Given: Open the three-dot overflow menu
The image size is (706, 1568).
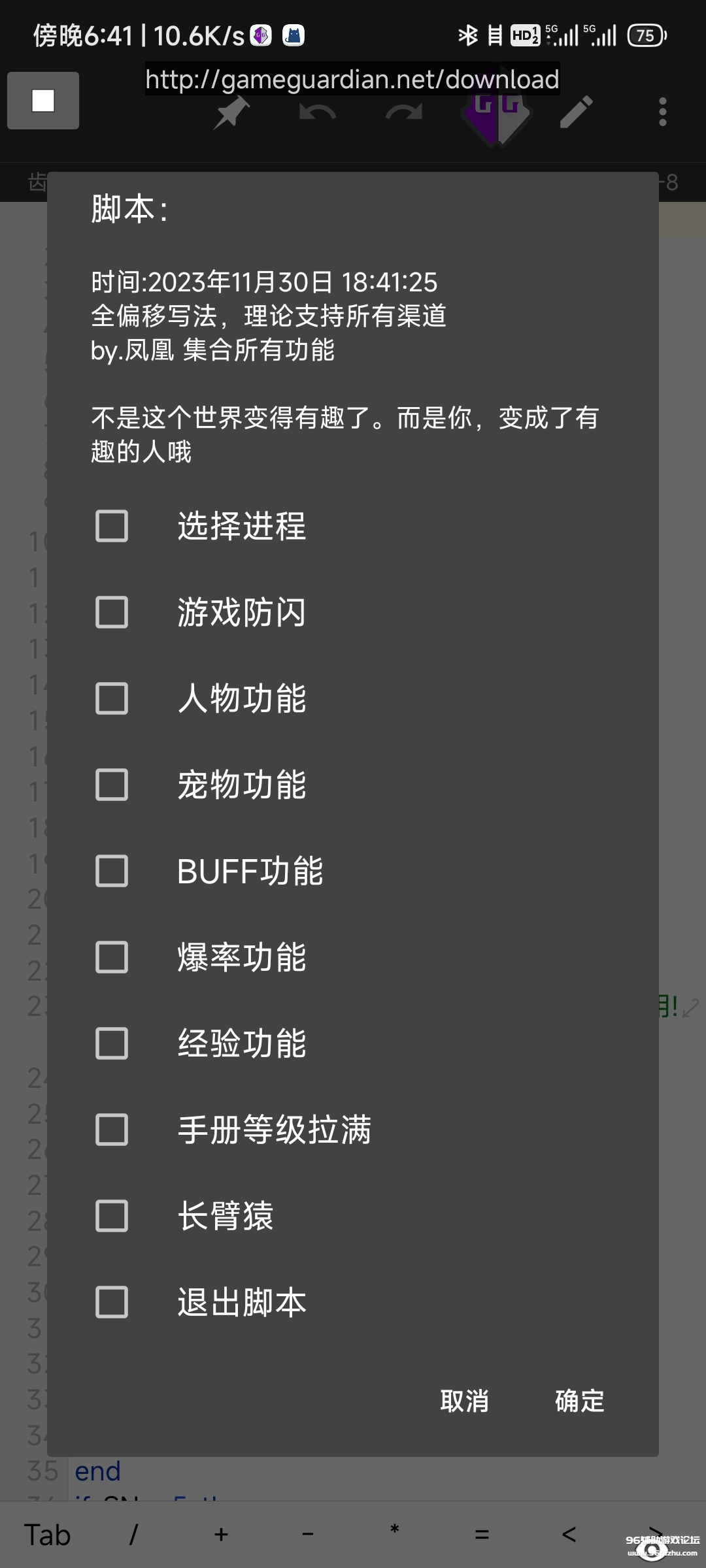Looking at the screenshot, I should [x=663, y=112].
